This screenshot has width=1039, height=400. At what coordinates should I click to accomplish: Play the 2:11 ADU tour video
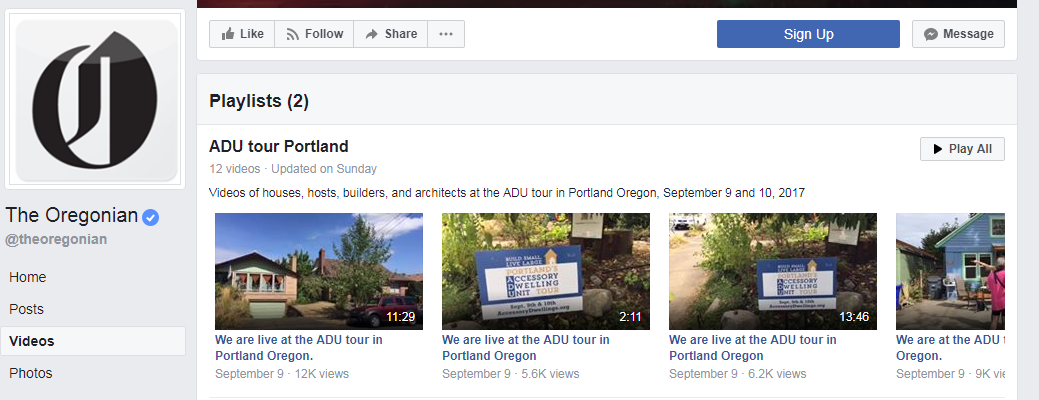click(x=546, y=271)
